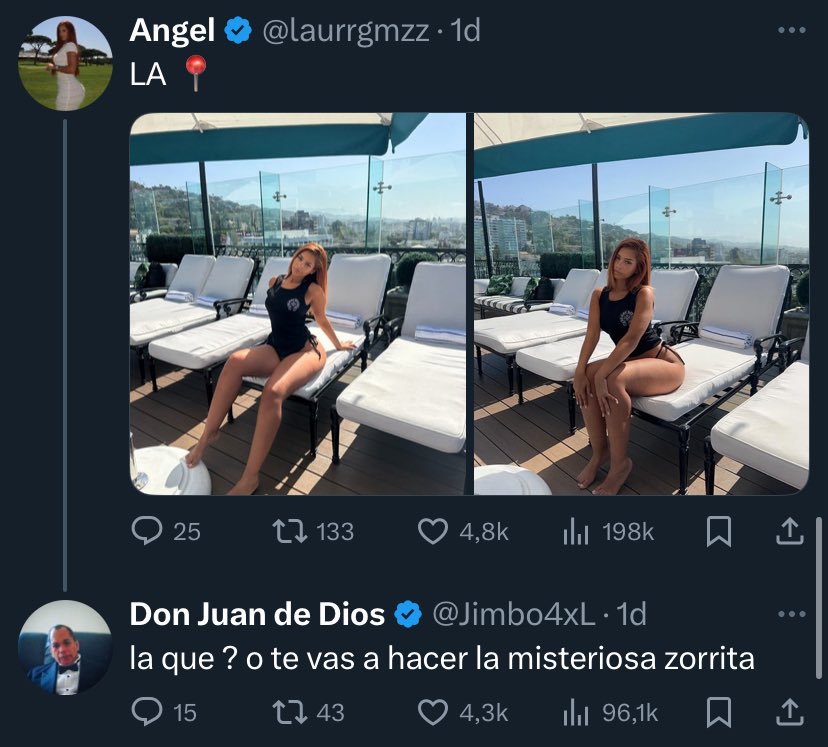Screen dimensions: 828x747
Task: Like Angel's LA post
Action: (432, 532)
